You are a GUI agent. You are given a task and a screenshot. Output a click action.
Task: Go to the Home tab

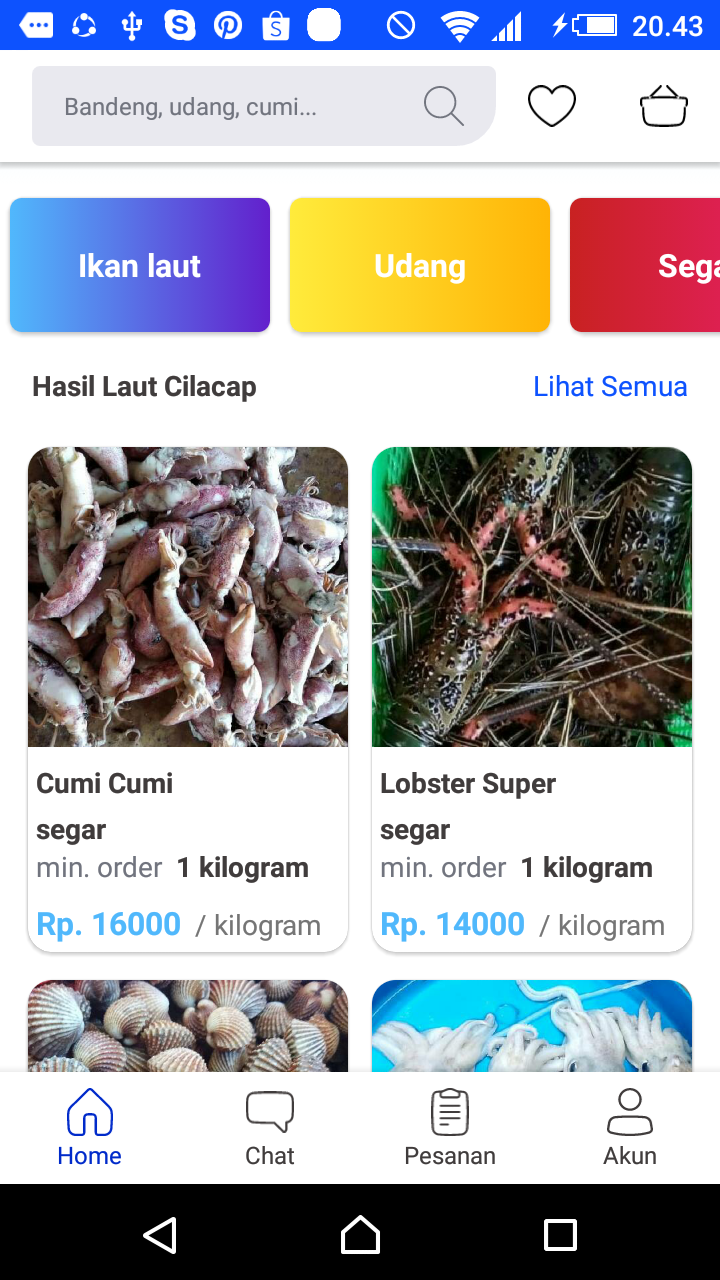point(90,1128)
